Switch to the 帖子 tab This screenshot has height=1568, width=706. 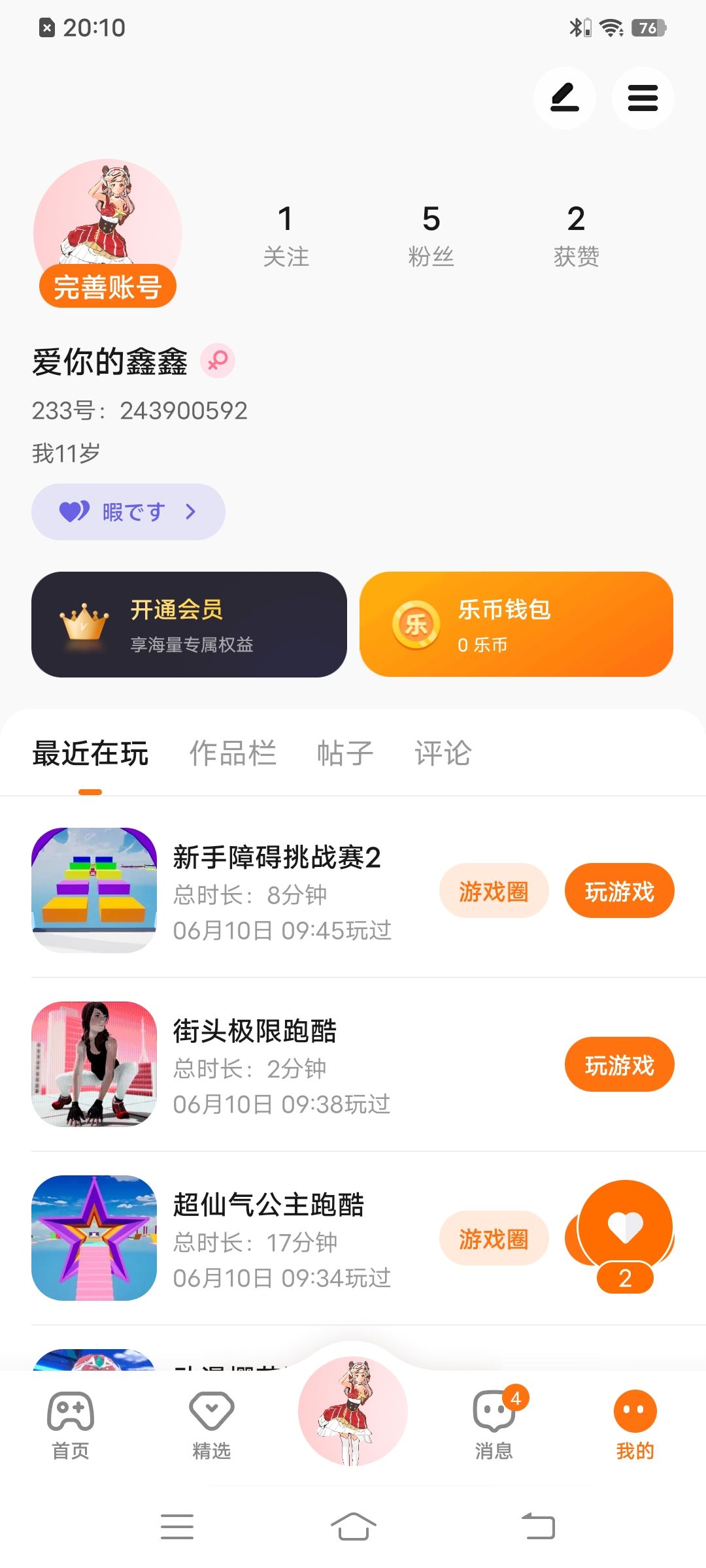pos(345,753)
